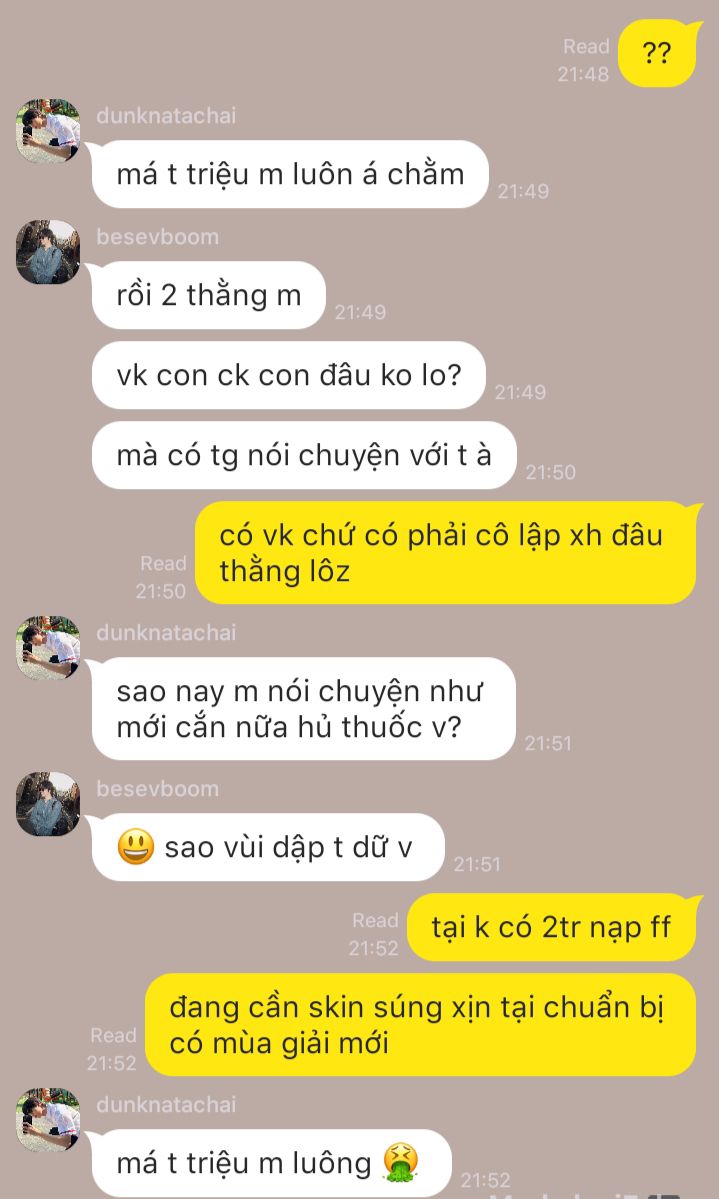Tap dunknatachai's avatar beside "sao nay m nói chuyện"
The width and height of the screenshot is (719, 1199).
pos(48,648)
